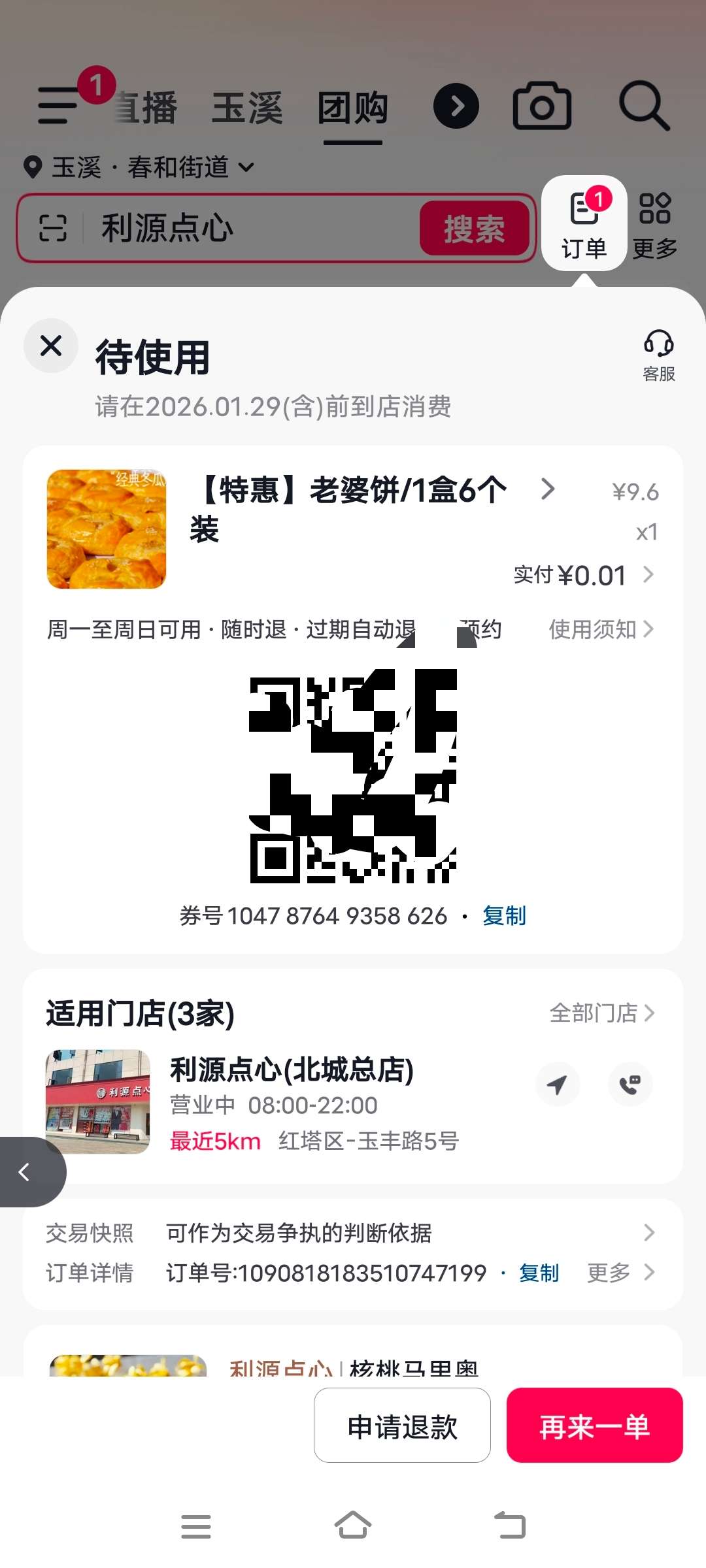
Task: Navigate to 利源点心(北城总店)
Action: pyautogui.click(x=558, y=1085)
